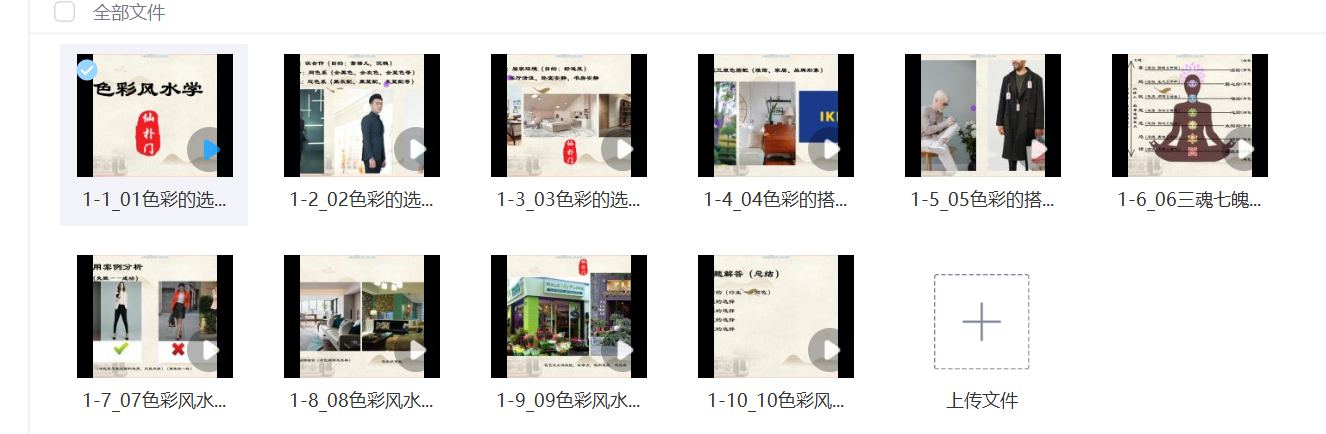Open video 1-3_03色彩的选

click(568, 116)
